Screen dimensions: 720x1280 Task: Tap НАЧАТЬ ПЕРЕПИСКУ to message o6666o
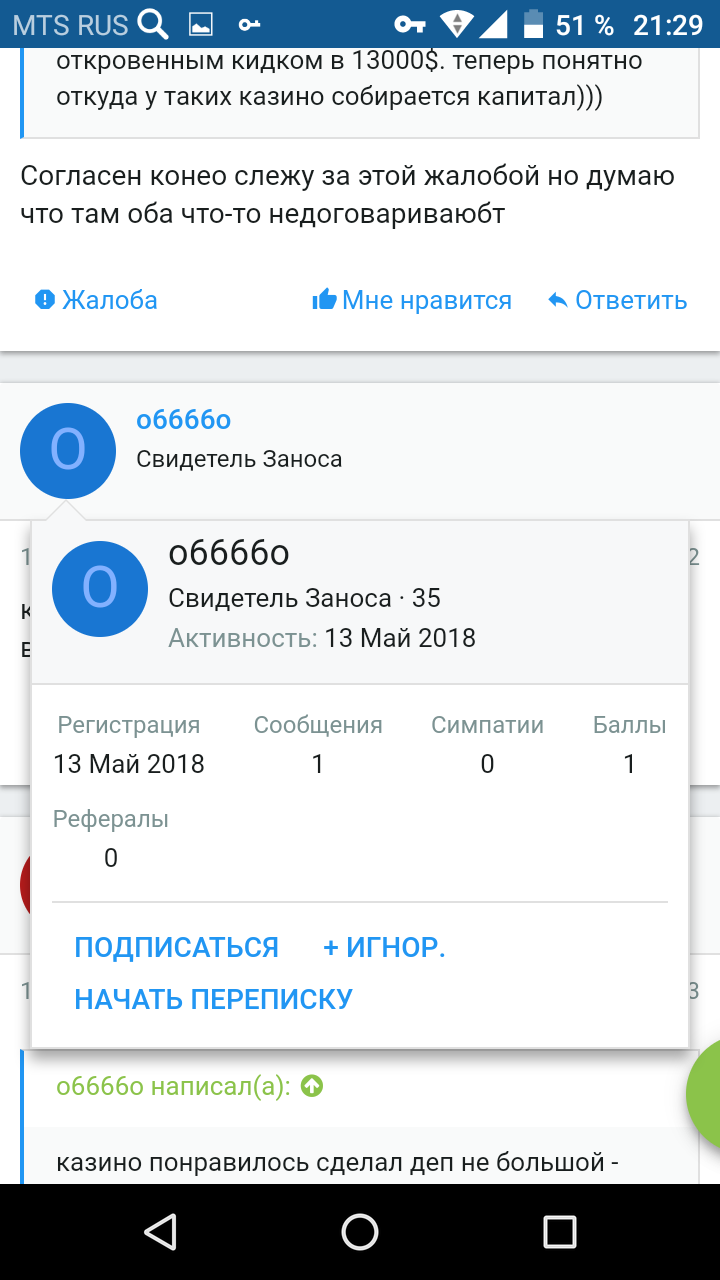click(x=213, y=999)
